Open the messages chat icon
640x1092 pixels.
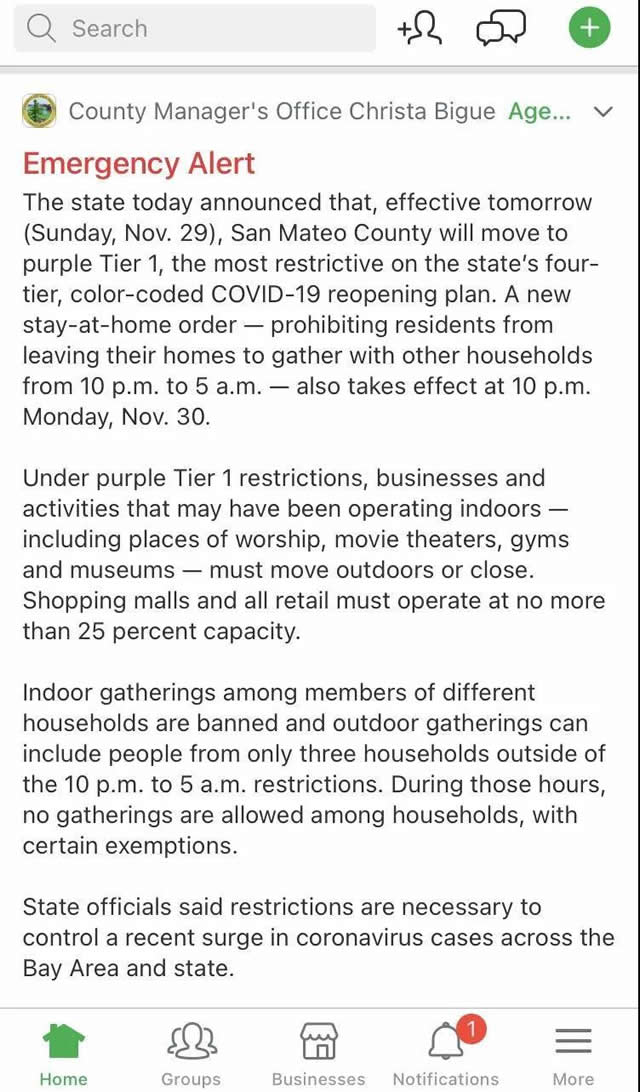(x=501, y=29)
